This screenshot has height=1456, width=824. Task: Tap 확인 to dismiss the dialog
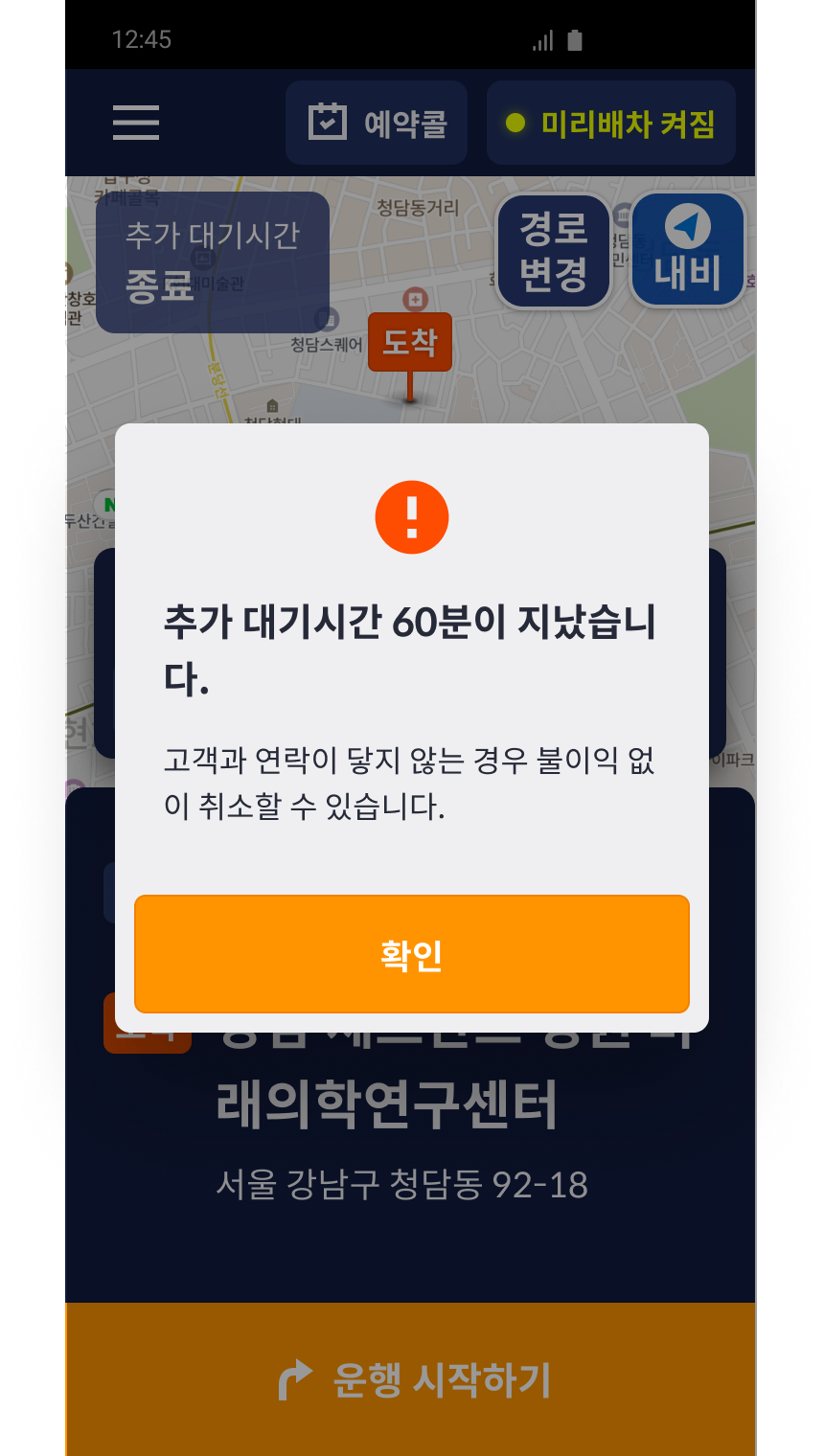(x=412, y=954)
